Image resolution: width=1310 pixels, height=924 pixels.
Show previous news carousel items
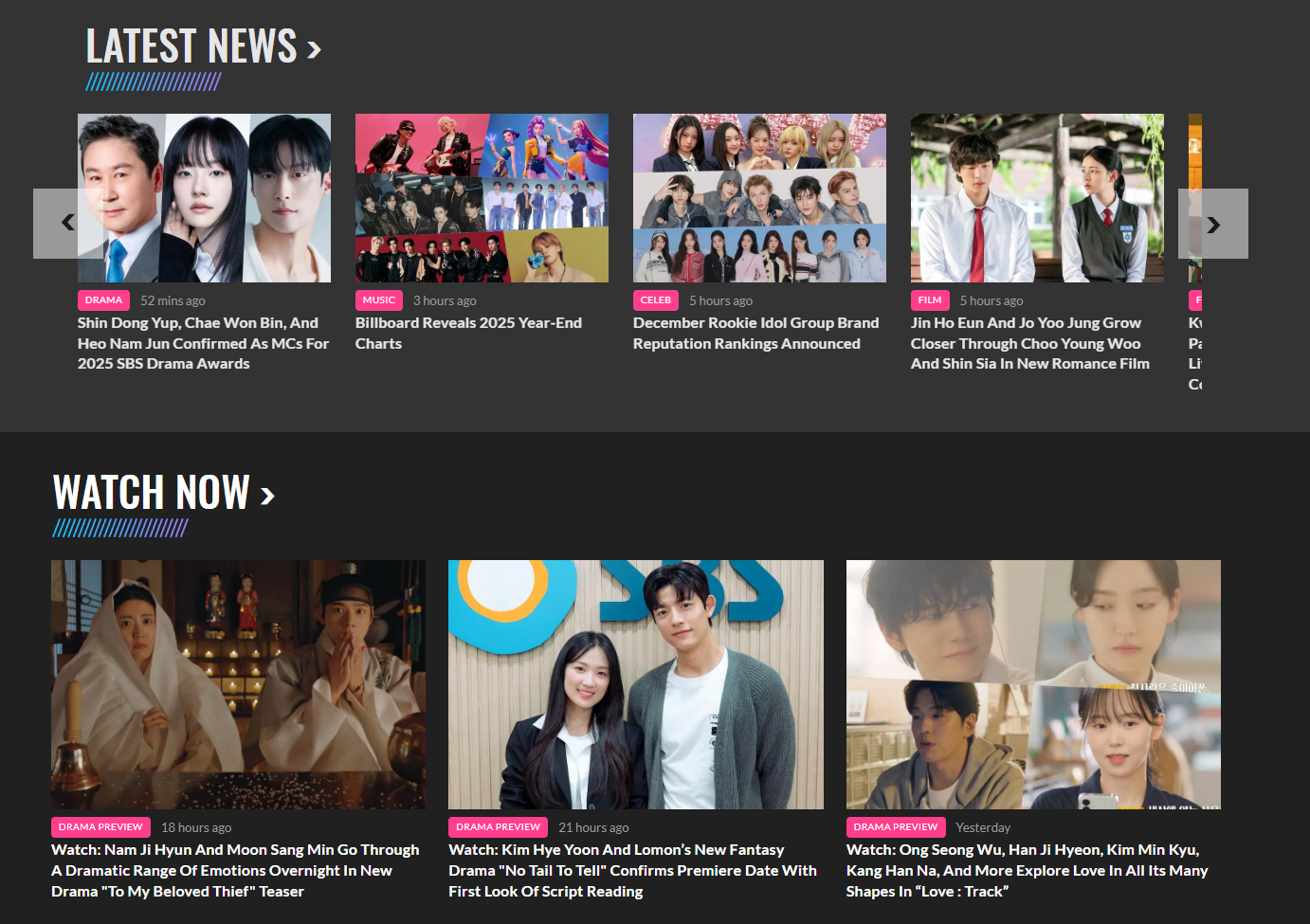[67, 224]
